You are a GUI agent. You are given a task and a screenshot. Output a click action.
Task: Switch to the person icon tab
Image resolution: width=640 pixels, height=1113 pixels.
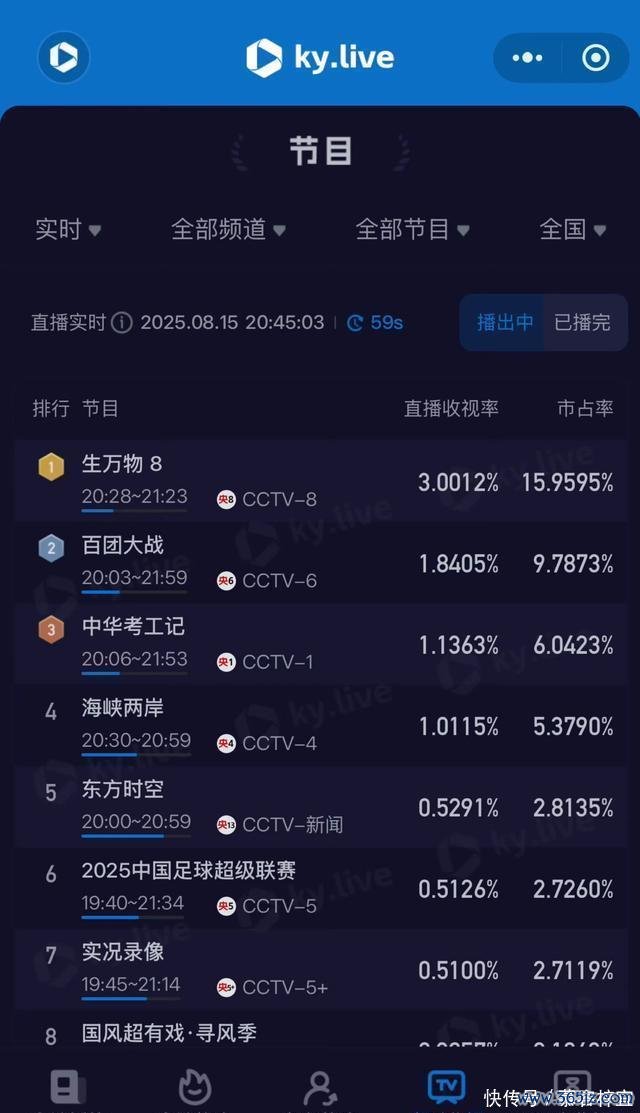point(320,1088)
